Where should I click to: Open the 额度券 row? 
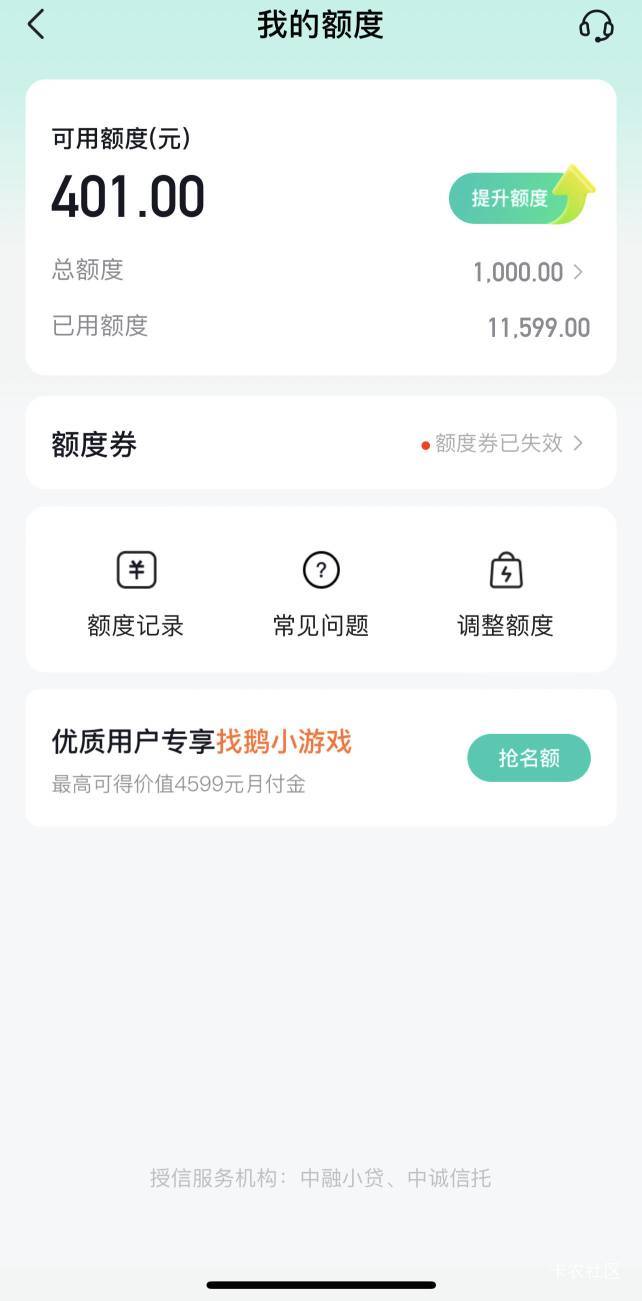(320, 444)
